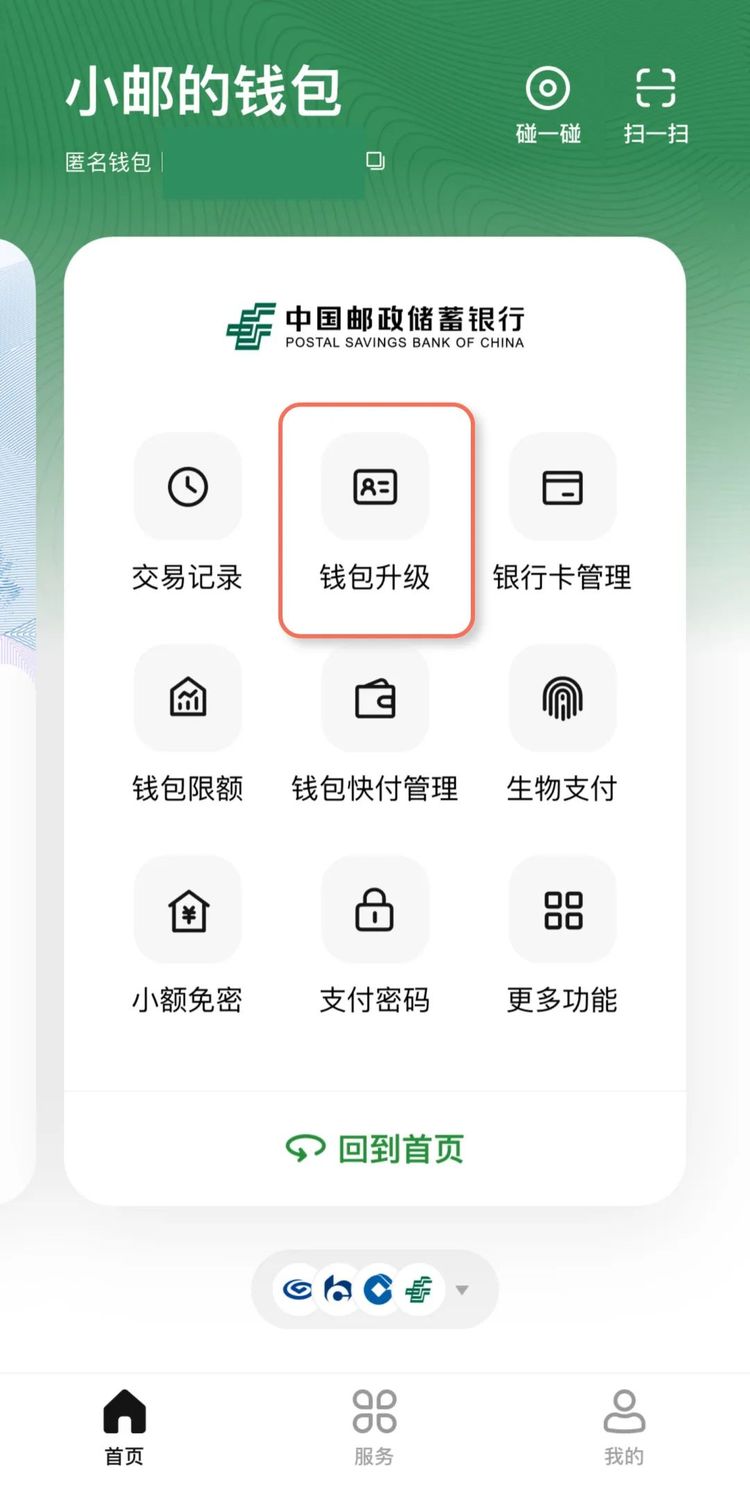750x1500 pixels.
Task: Switch to the 我的 tab
Action: point(624,1427)
